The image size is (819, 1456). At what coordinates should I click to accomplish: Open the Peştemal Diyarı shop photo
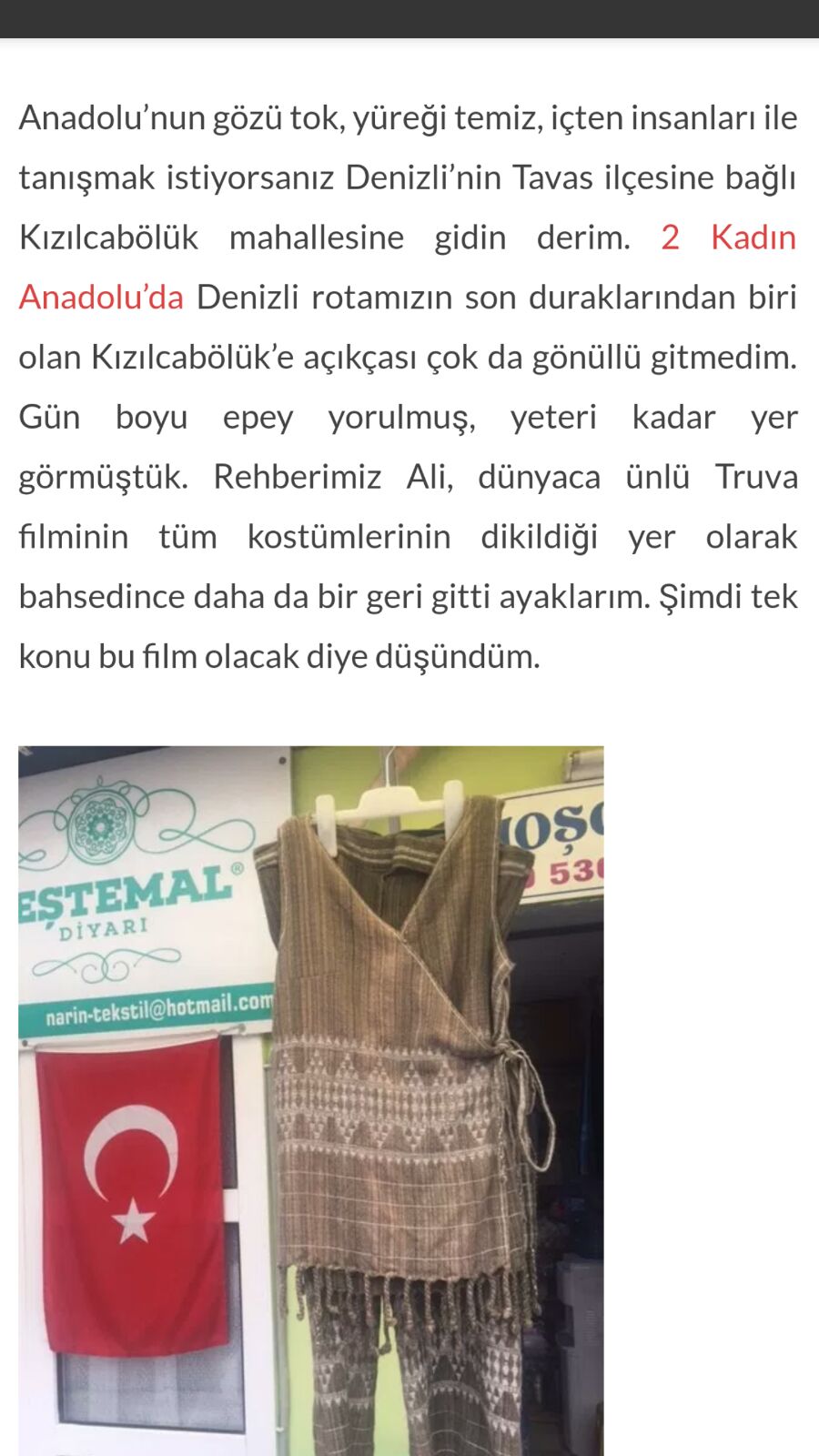click(x=311, y=1101)
